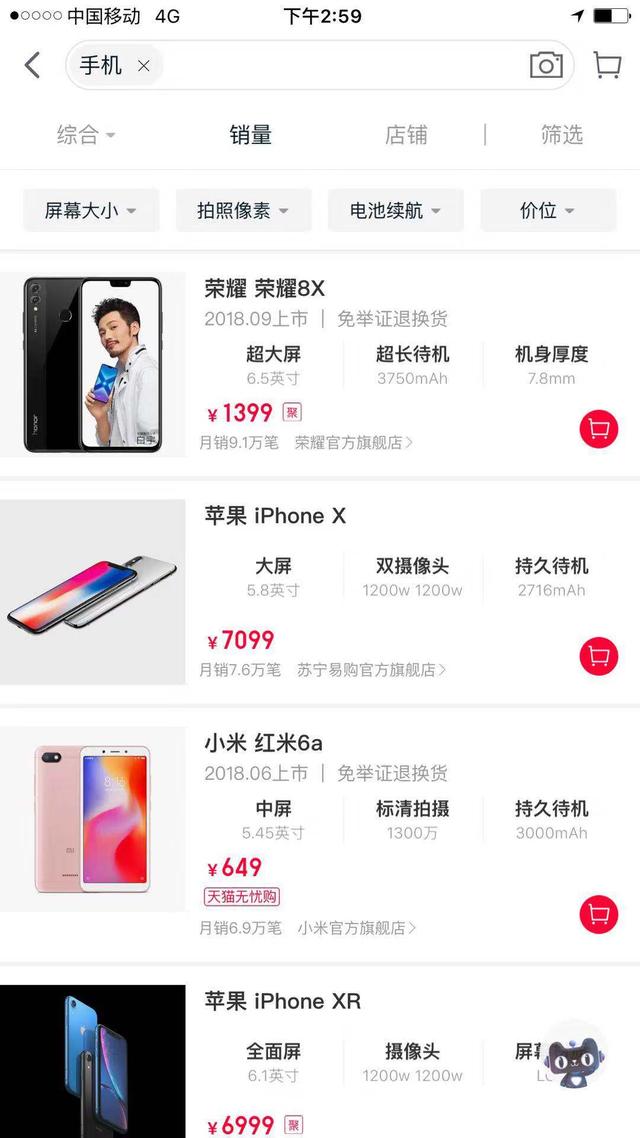Expand the 价位 filter
640x1138 pixels.
tap(547, 211)
